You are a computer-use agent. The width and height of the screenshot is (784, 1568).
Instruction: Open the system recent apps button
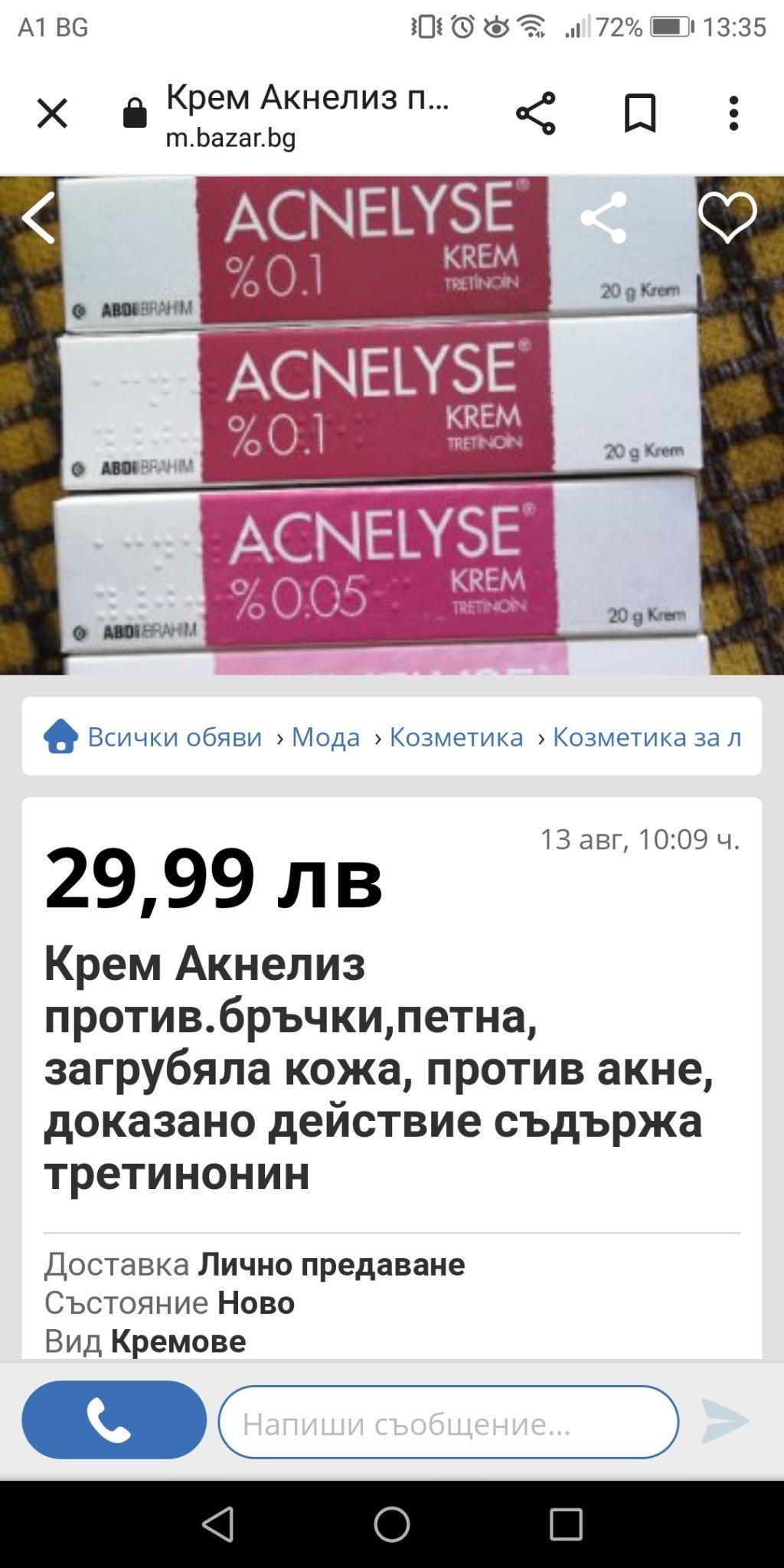[x=566, y=1524]
